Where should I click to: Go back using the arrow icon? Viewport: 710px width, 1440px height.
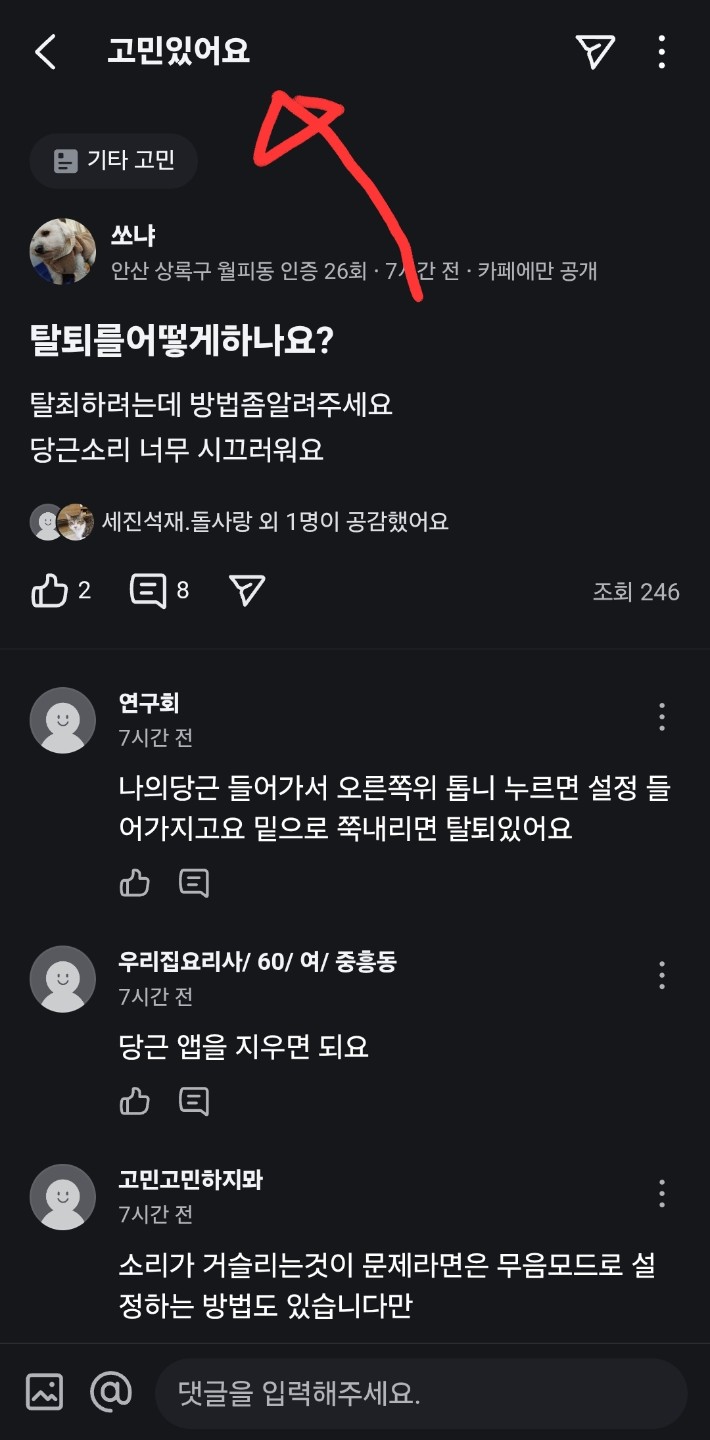[45, 52]
